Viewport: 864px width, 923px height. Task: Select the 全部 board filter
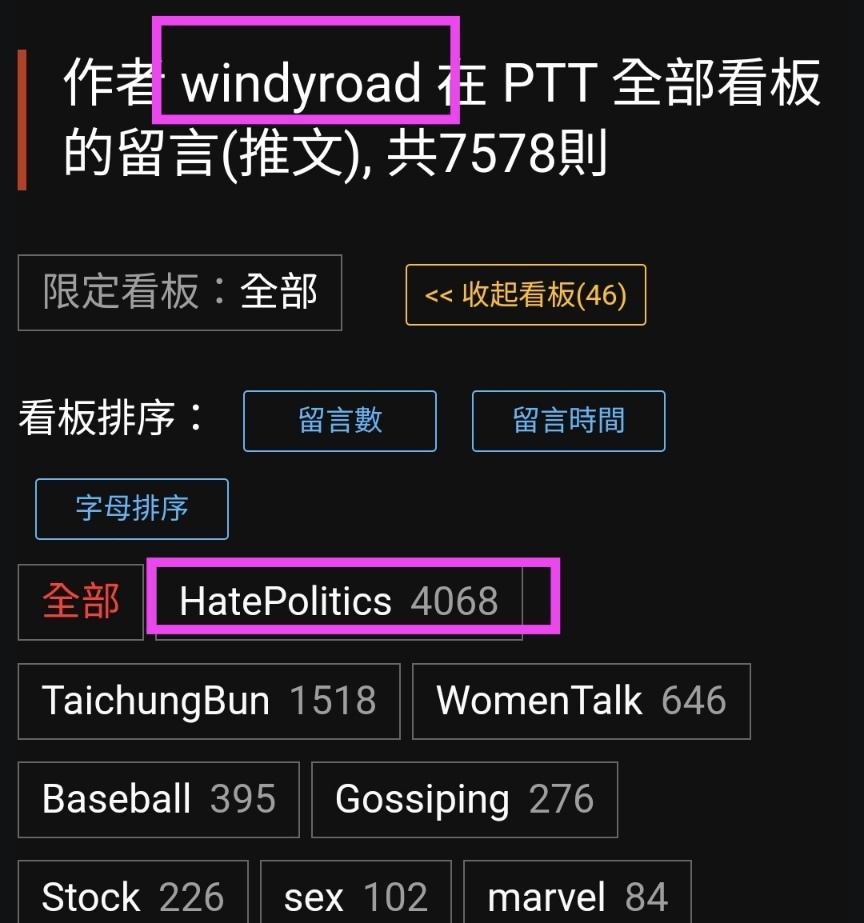(81, 602)
